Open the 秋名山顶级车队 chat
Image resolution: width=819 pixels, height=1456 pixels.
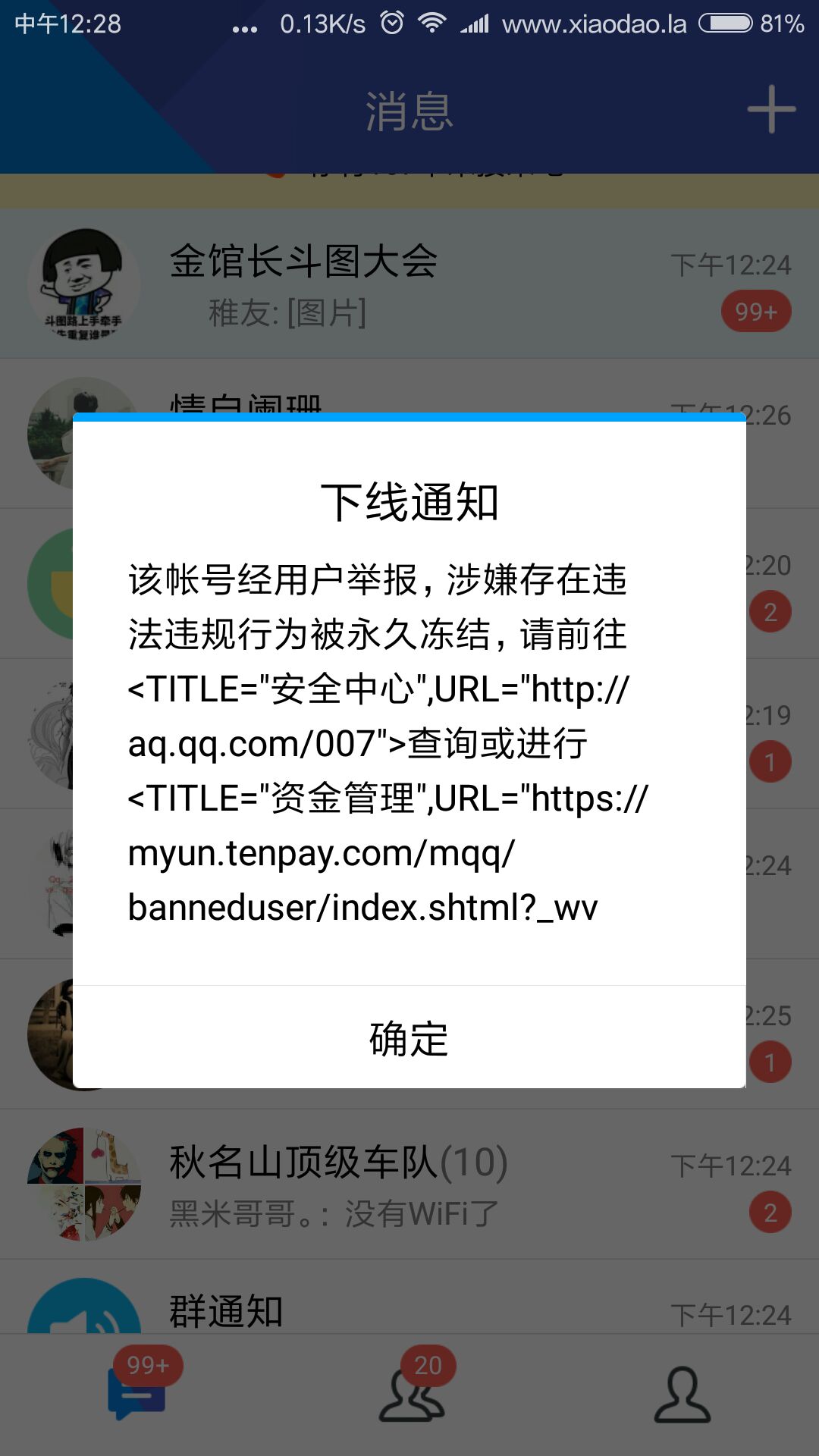pos(409,1185)
